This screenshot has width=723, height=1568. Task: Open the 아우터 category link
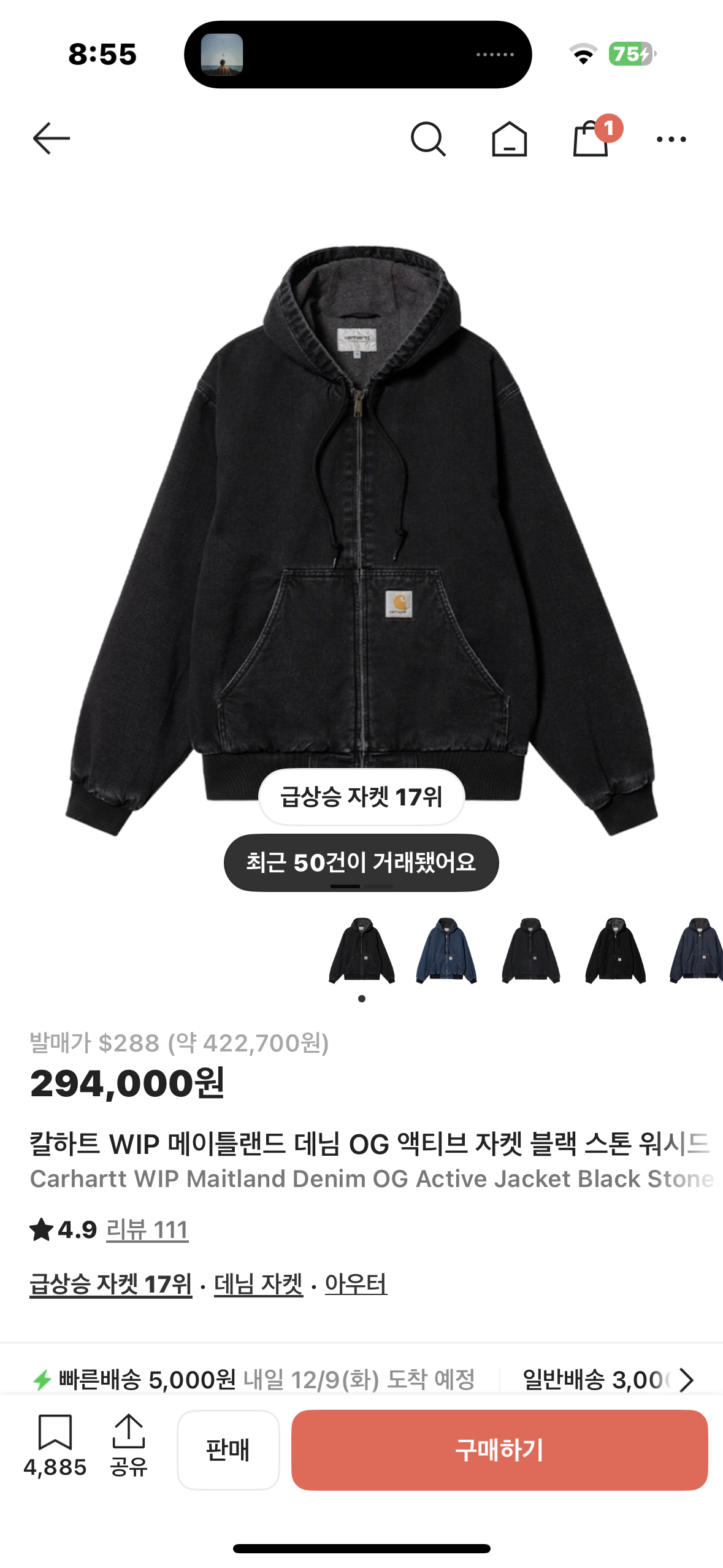(356, 1284)
